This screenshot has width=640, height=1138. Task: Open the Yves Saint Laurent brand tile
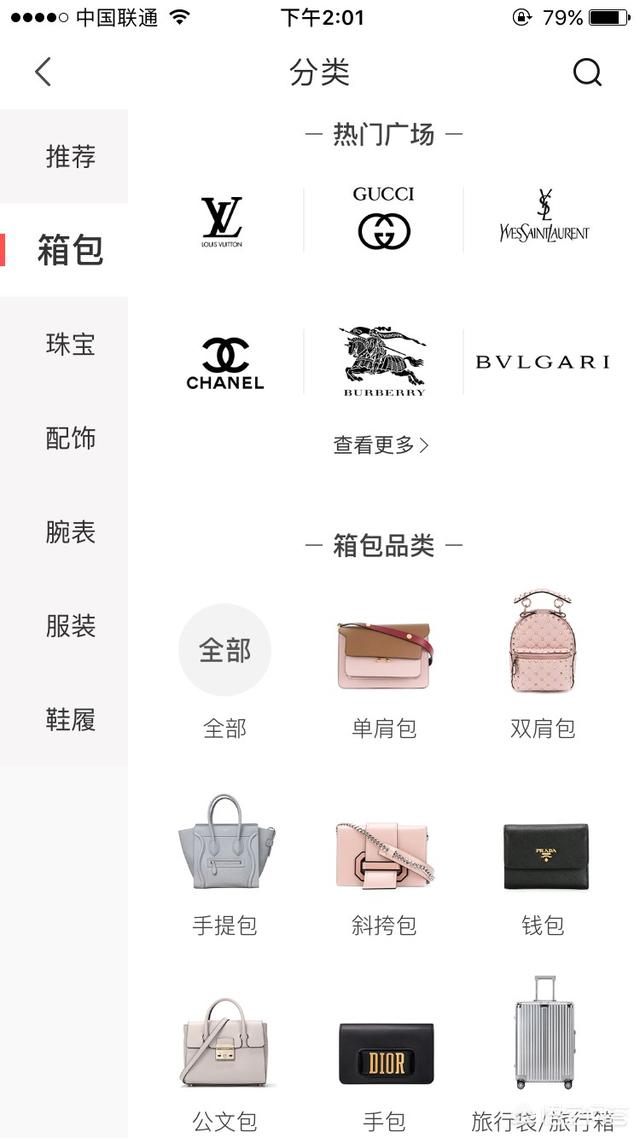(543, 219)
